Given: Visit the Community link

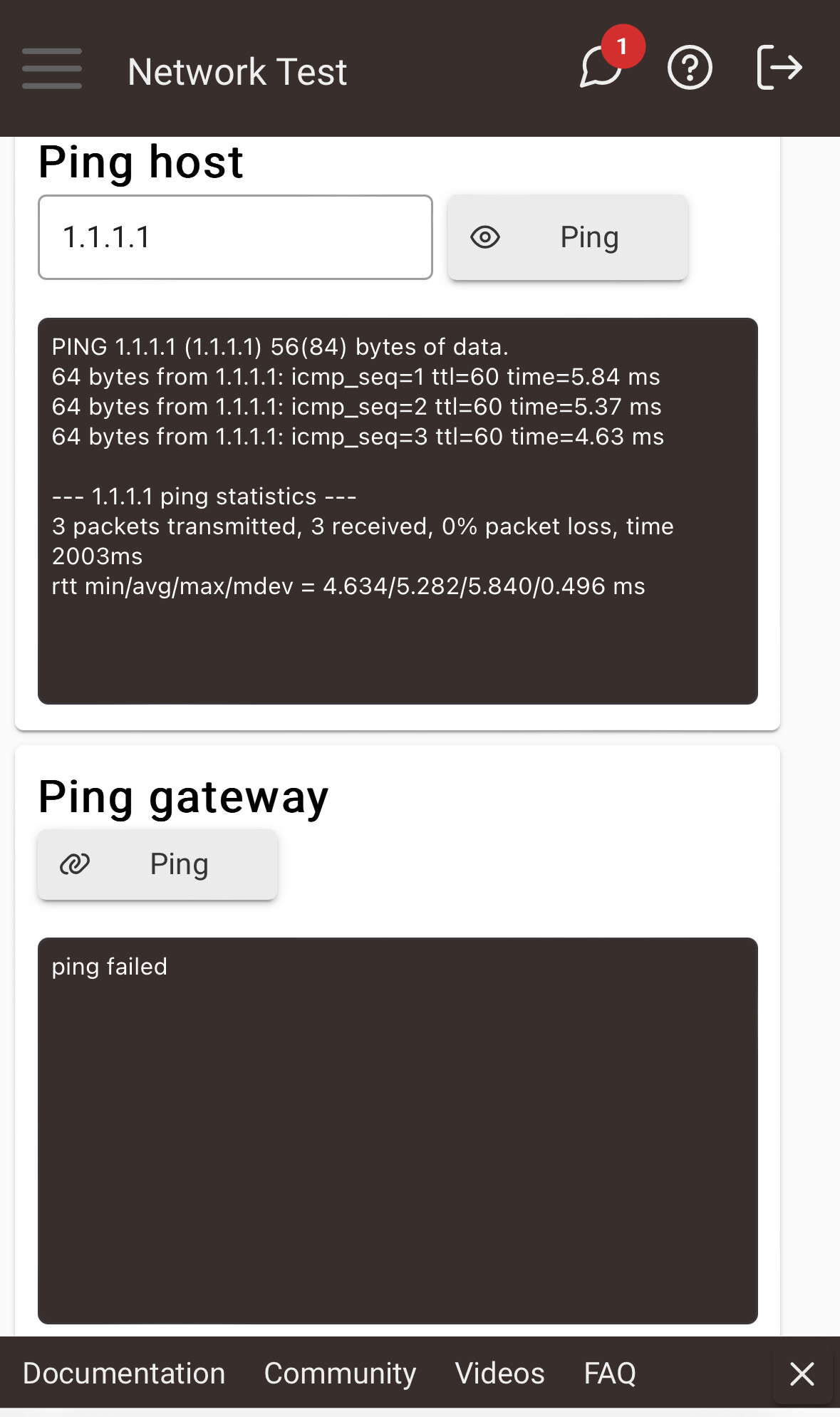Looking at the screenshot, I should (x=340, y=1373).
